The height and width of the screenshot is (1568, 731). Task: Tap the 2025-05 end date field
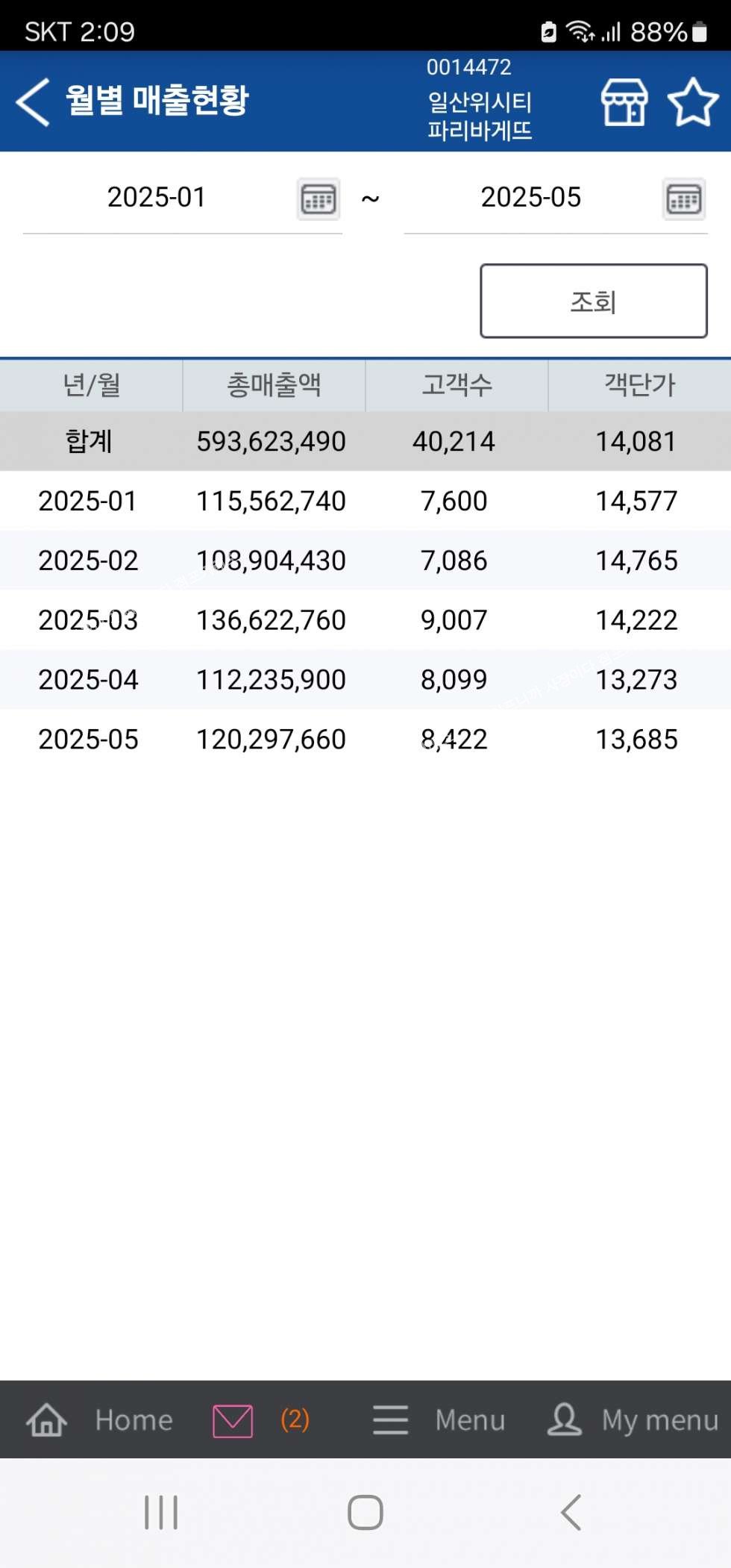tap(530, 198)
